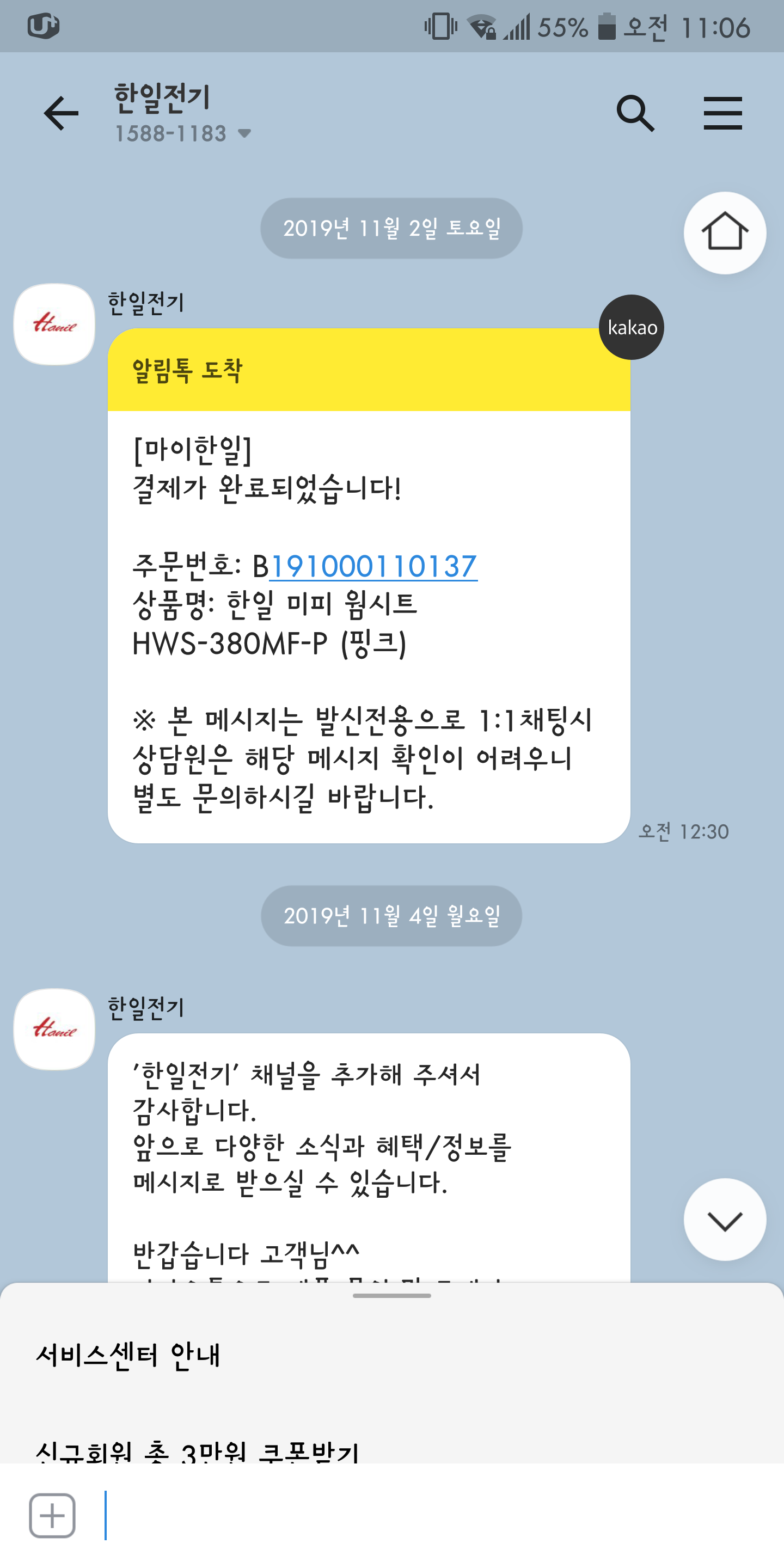Jump to latest message with down arrow
The image size is (784, 1568).
(724, 1219)
